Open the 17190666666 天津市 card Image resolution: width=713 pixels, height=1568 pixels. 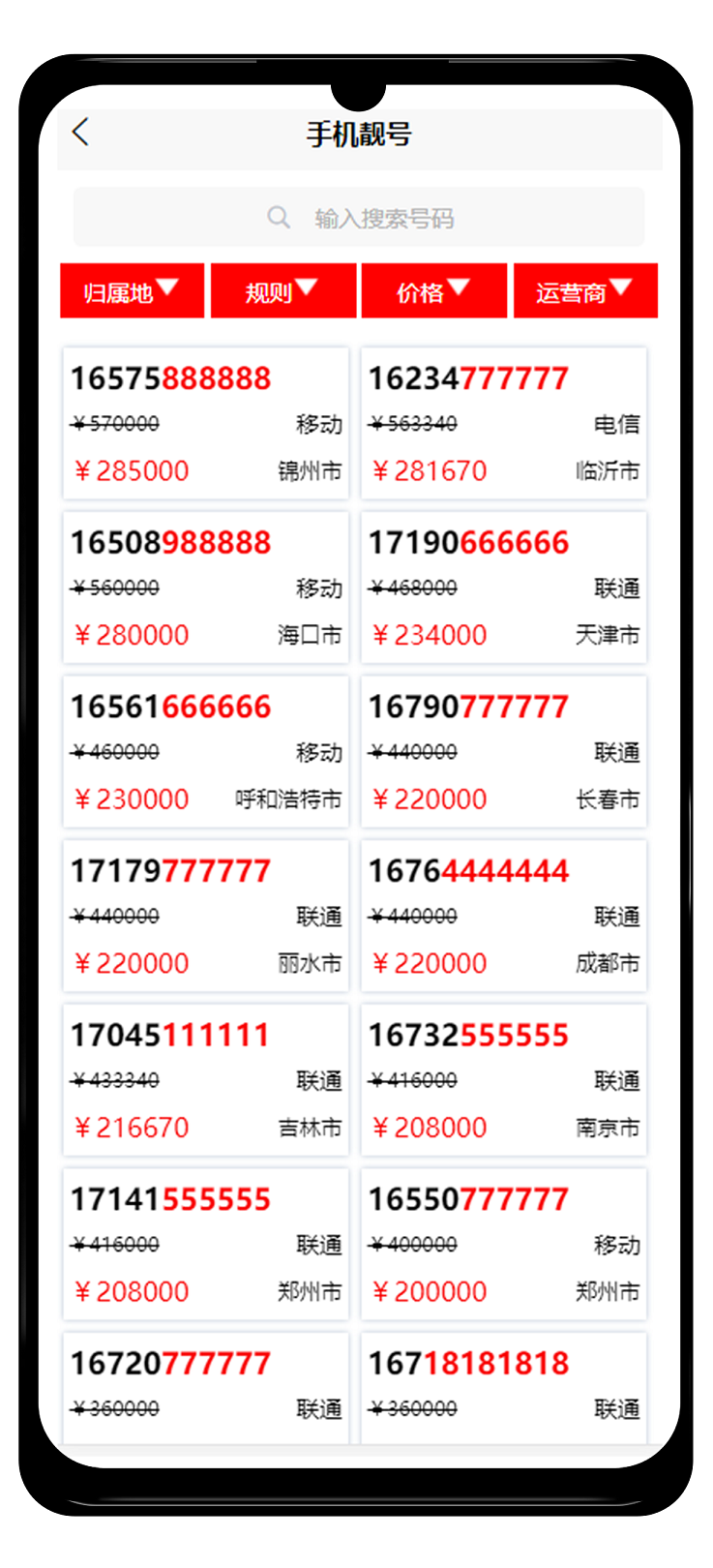click(504, 588)
